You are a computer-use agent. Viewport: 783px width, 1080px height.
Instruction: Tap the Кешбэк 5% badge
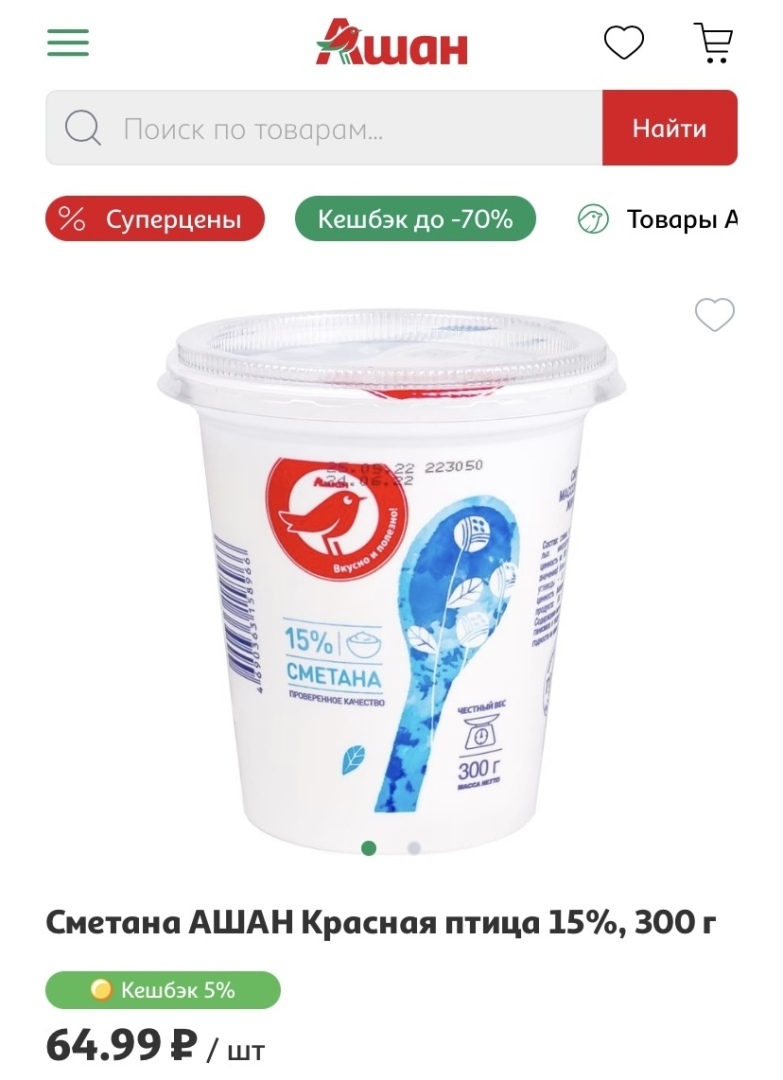(163, 990)
